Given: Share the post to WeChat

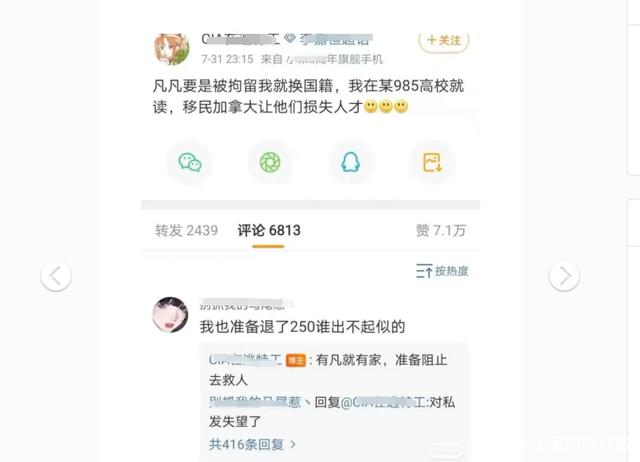Looking at the screenshot, I should 189,162.
